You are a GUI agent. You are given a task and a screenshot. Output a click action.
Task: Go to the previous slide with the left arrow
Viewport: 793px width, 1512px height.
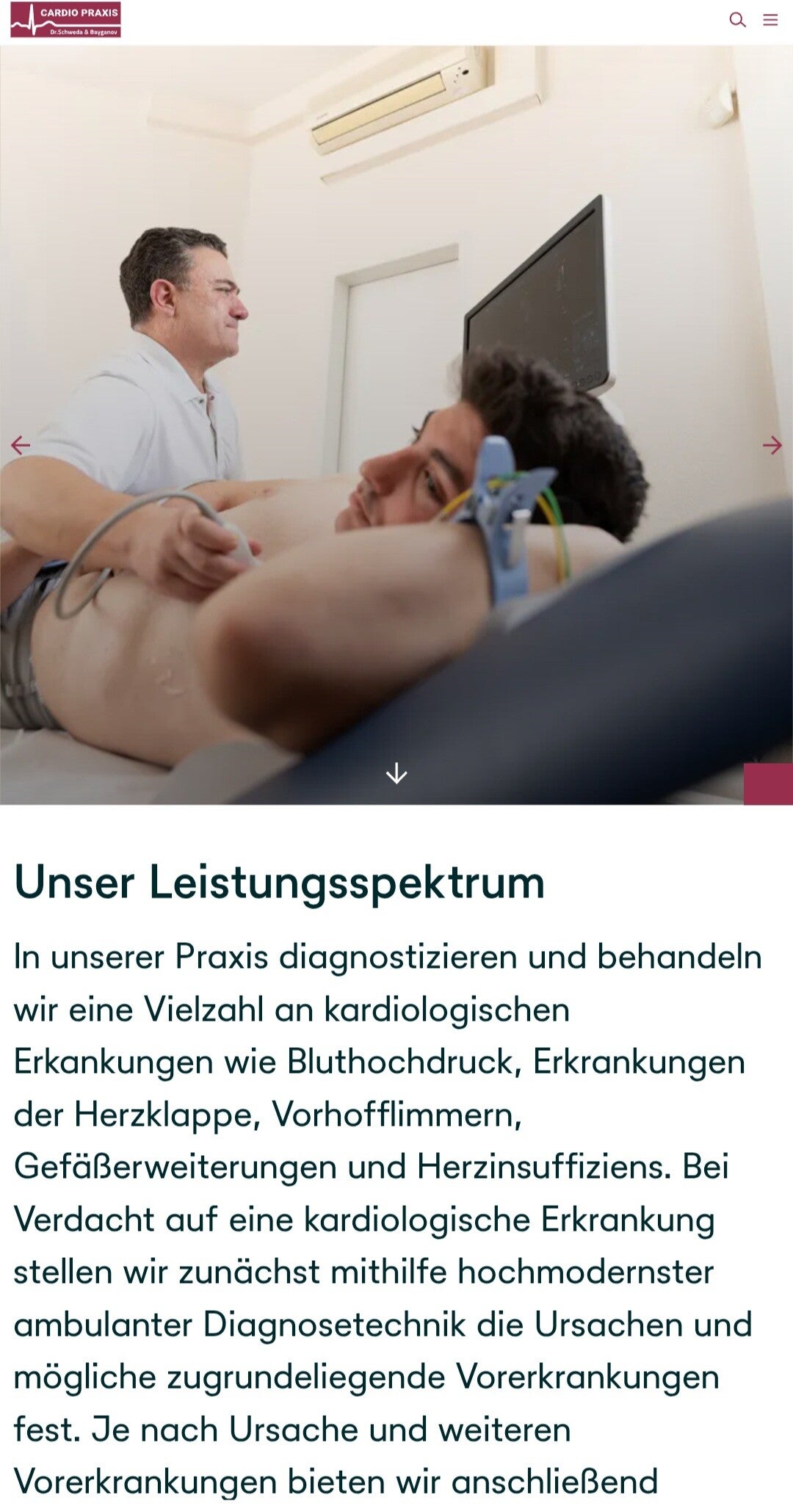click(x=21, y=445)
